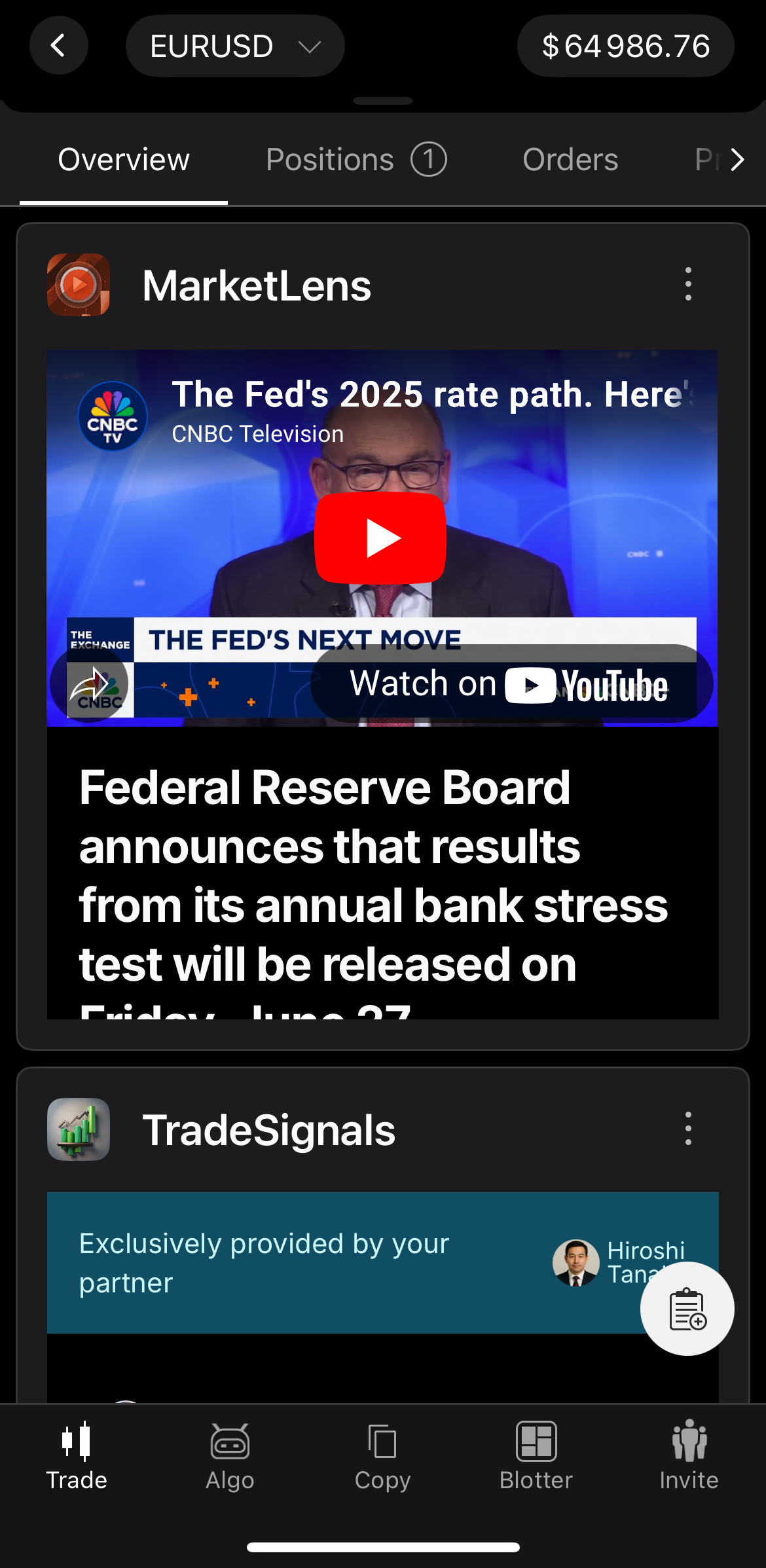Open MarketLens overflow menu
The width and height of the screenshot is (766, 1568).
(687, 284)
